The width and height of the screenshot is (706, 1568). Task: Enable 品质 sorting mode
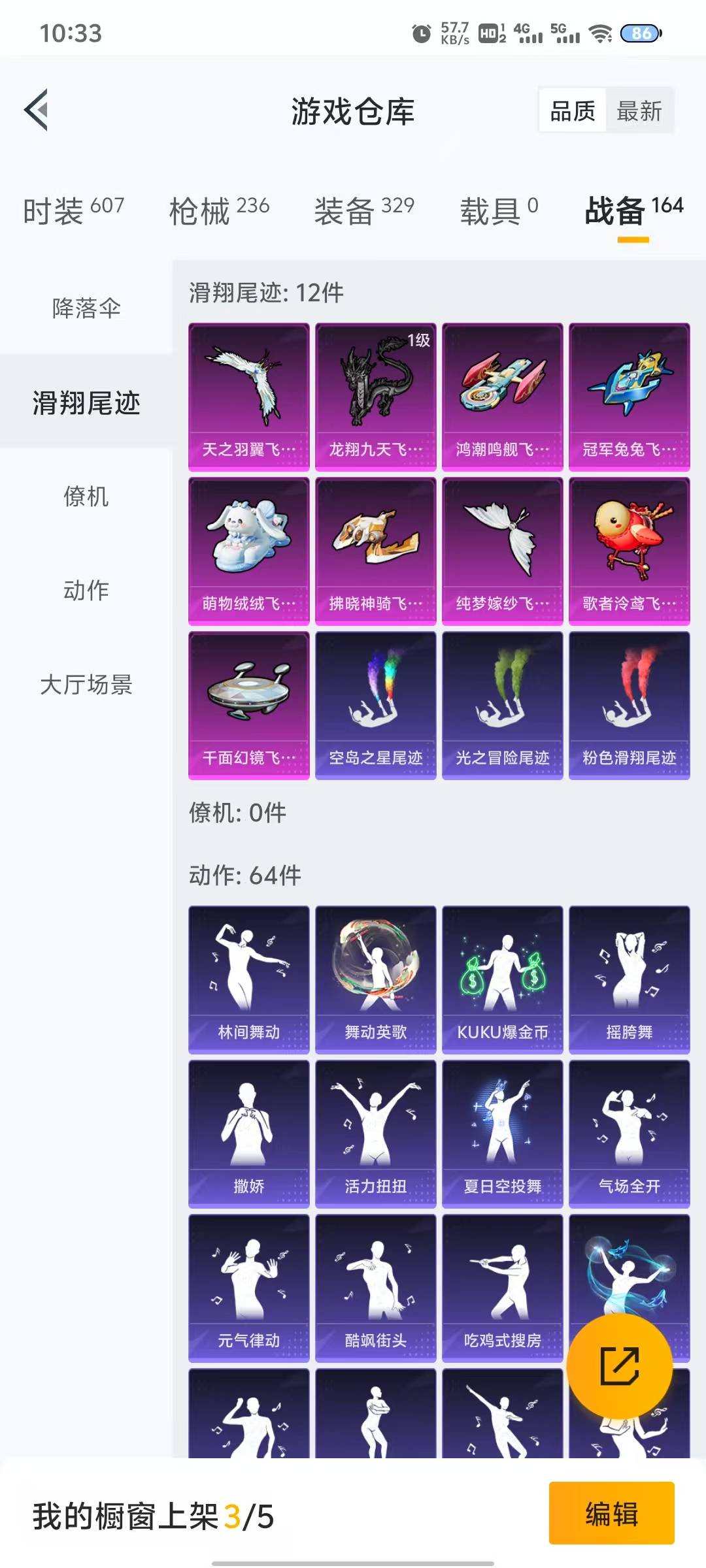[574, 111]
